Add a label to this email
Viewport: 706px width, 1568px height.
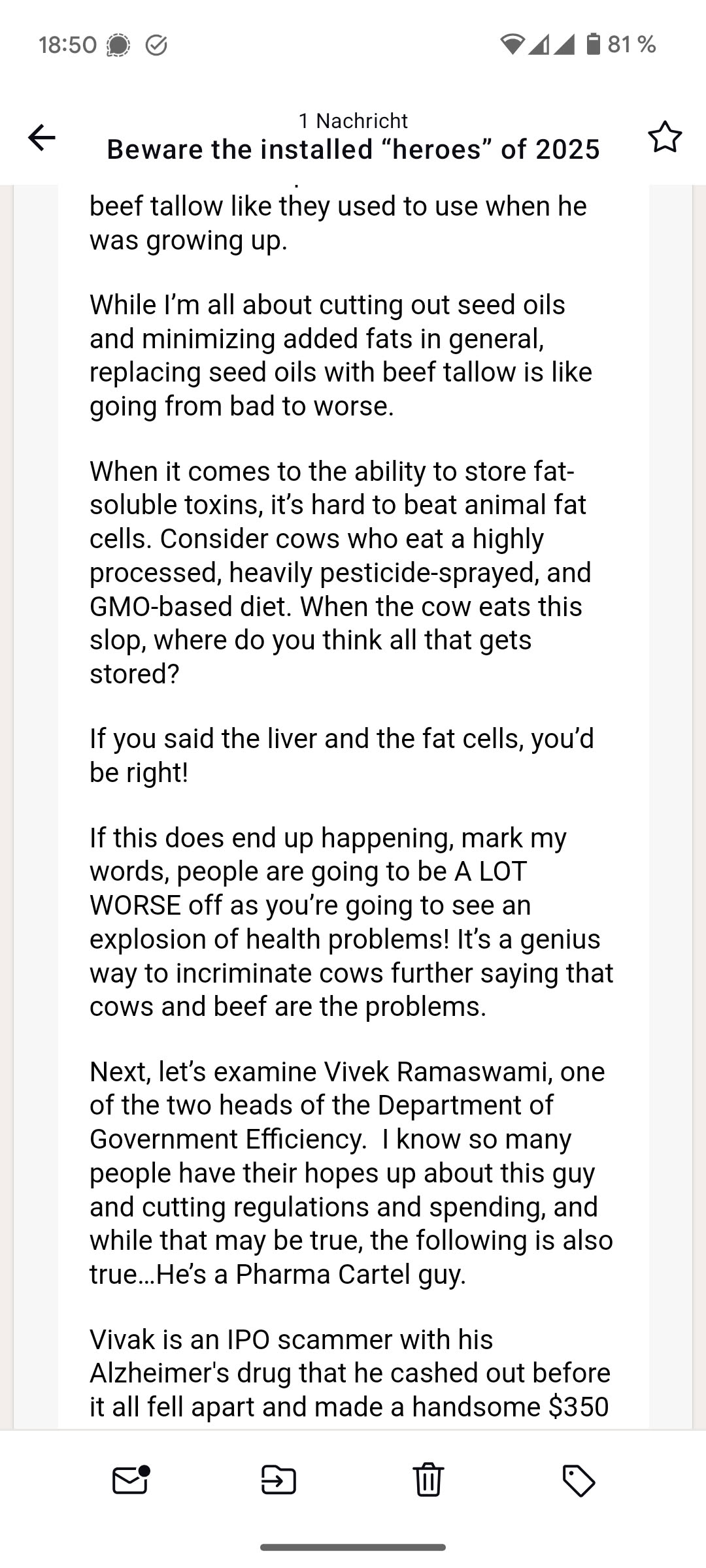pyautogui.click(x=579, y=1480)
